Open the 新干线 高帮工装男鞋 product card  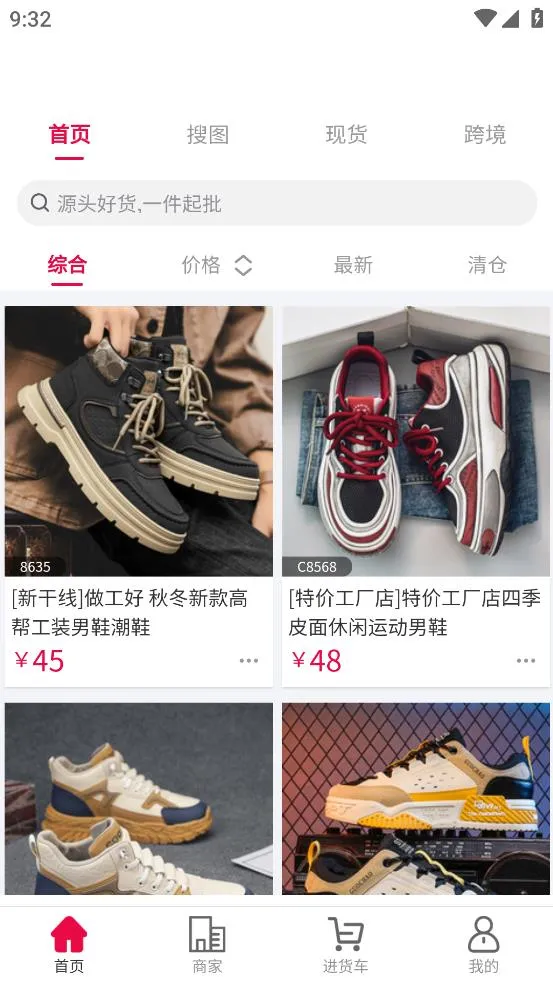click(139, 496)
